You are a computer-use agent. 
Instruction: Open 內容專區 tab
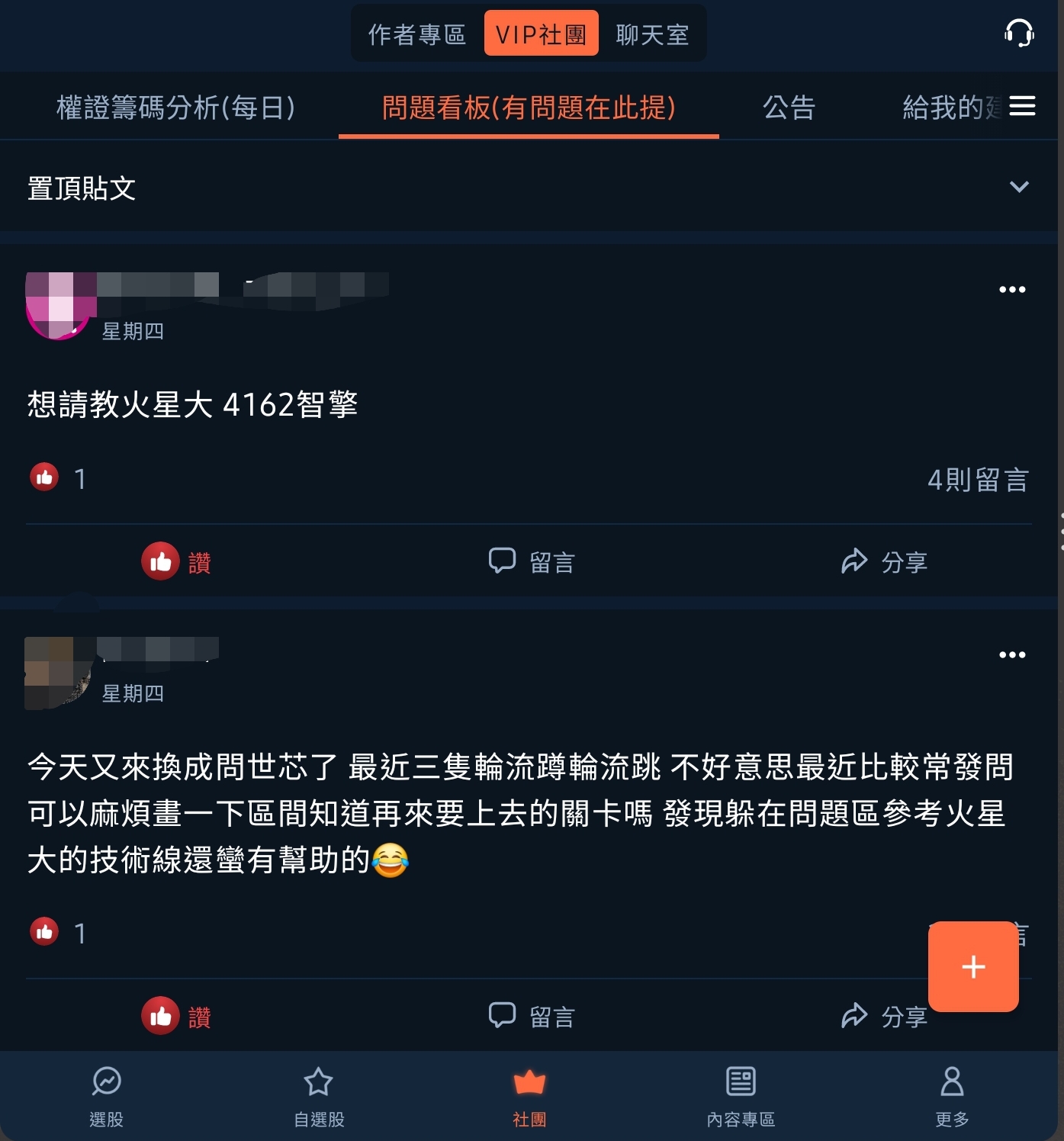click(741, 1096)
